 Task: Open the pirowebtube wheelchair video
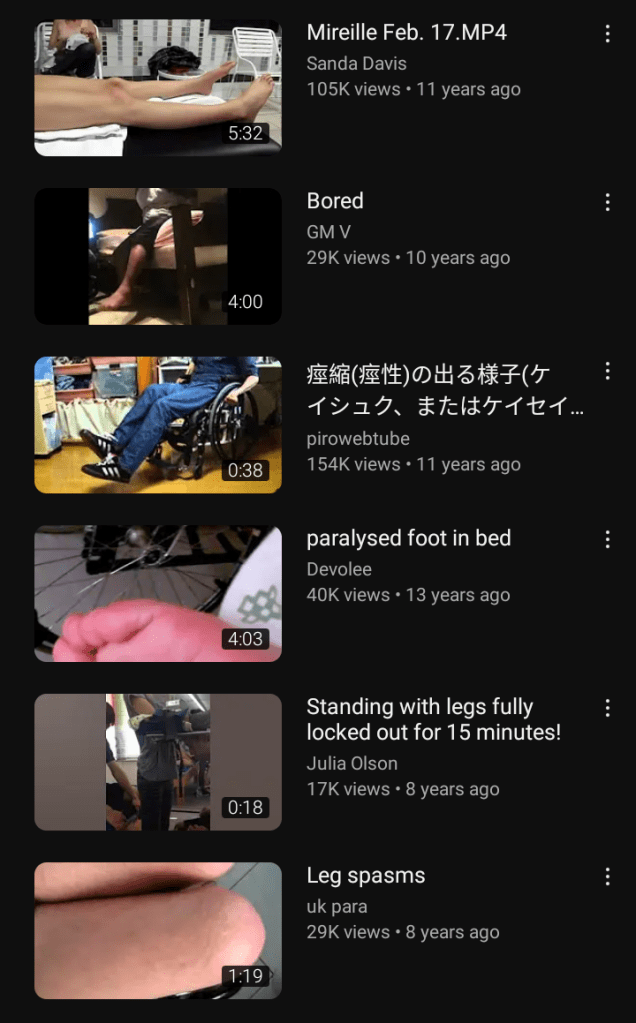[x=158, y=425]
